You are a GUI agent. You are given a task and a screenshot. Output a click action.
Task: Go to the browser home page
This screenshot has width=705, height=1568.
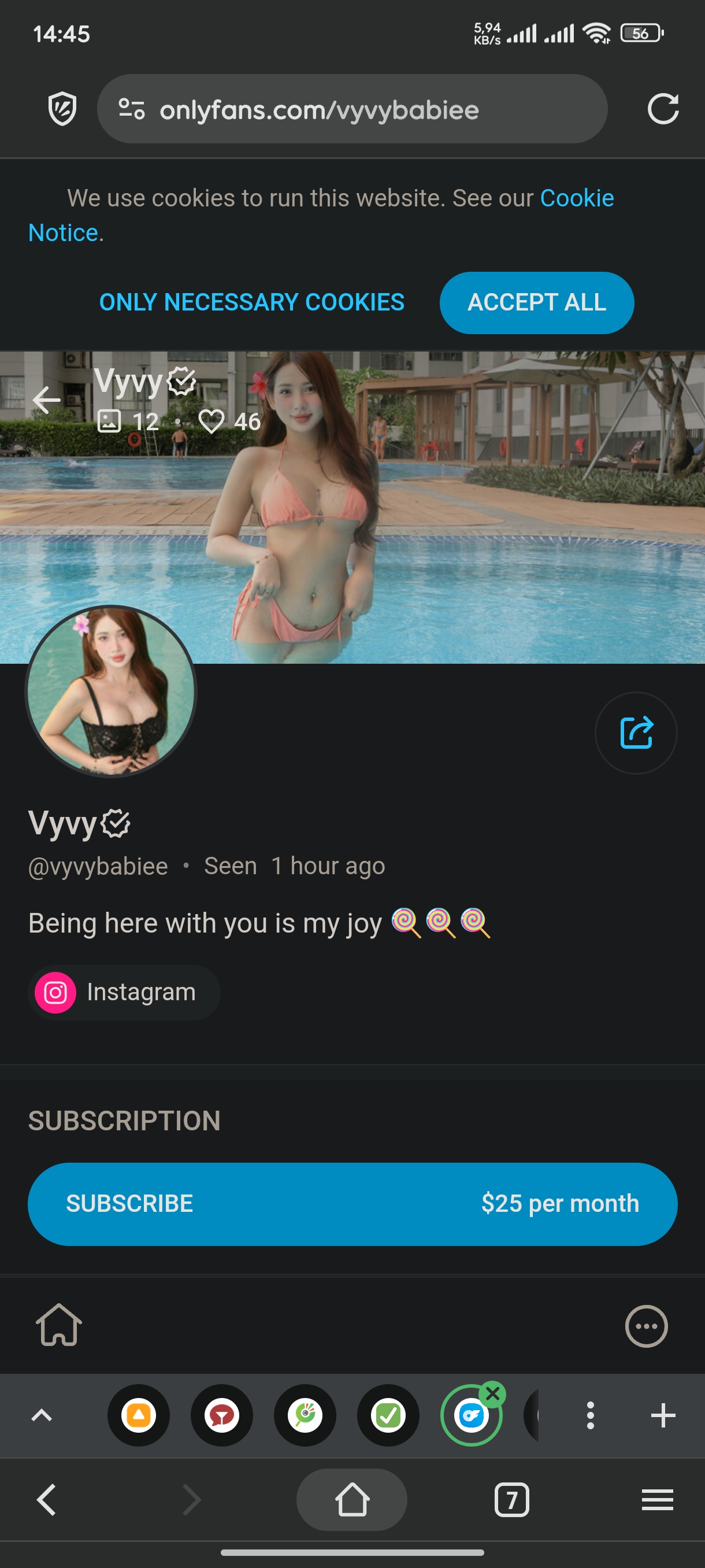pos(351,1500)
